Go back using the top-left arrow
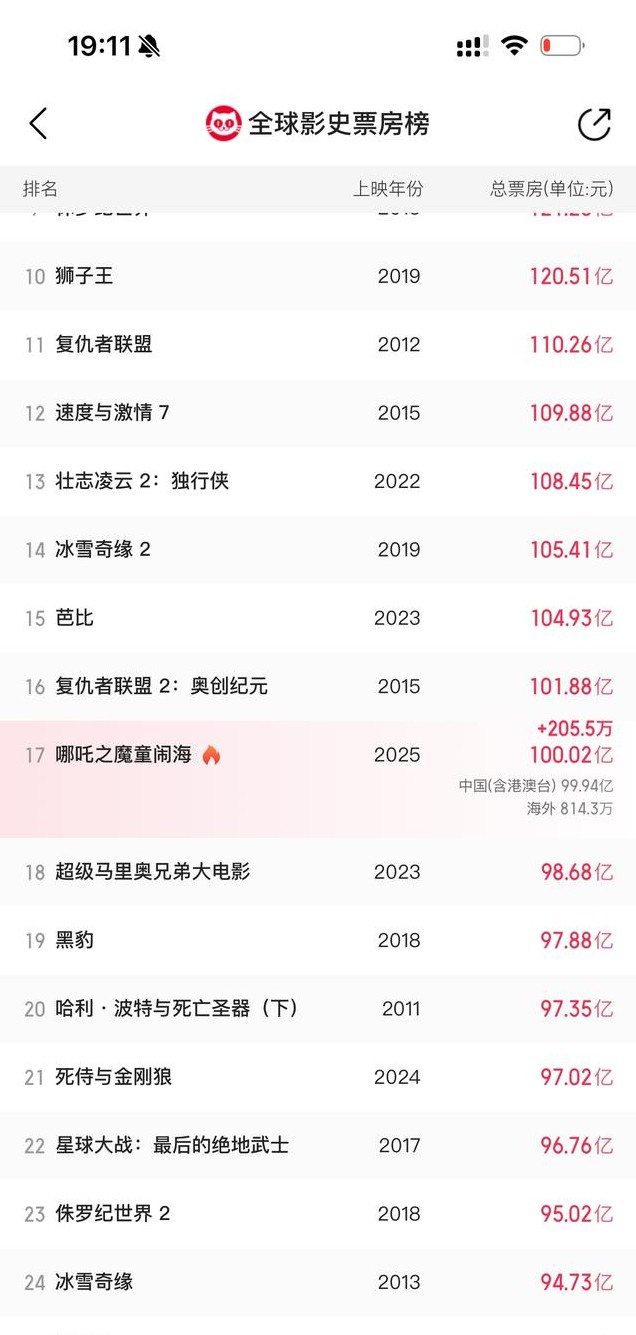The height and width of the screenshot is (1335, 636). (38, 124)
